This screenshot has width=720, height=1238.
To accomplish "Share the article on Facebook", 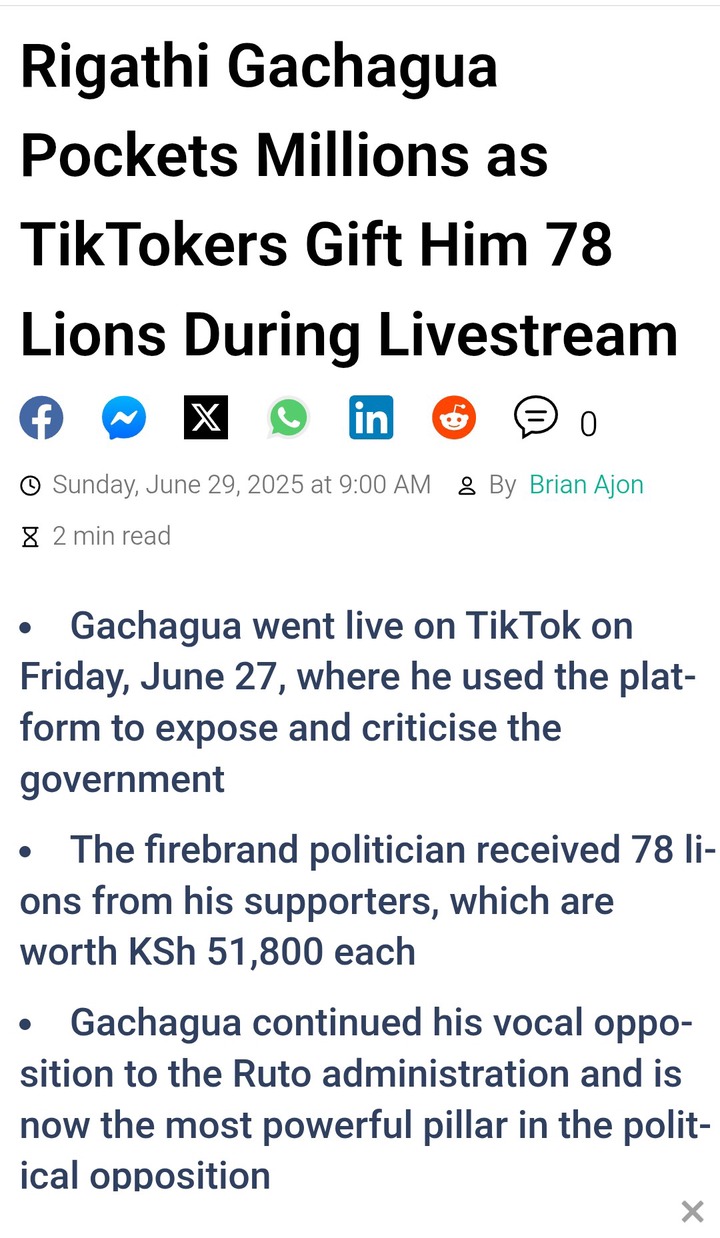I will [x=41, y=418].
